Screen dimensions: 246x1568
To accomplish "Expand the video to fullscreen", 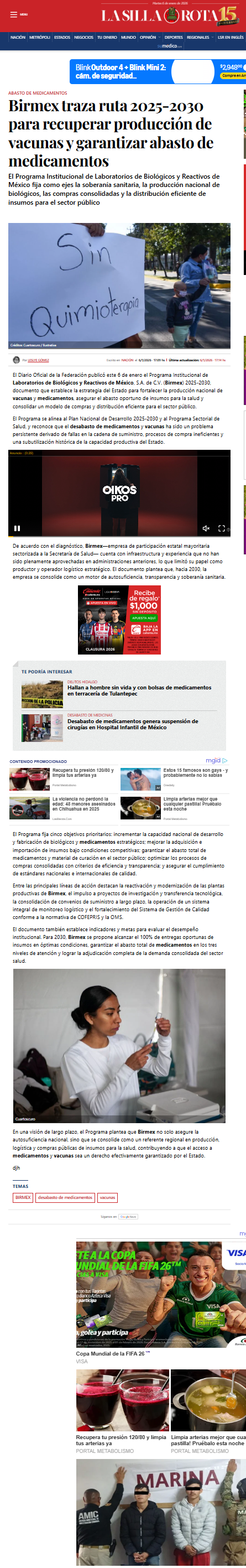I will click(x=222, y=528).
